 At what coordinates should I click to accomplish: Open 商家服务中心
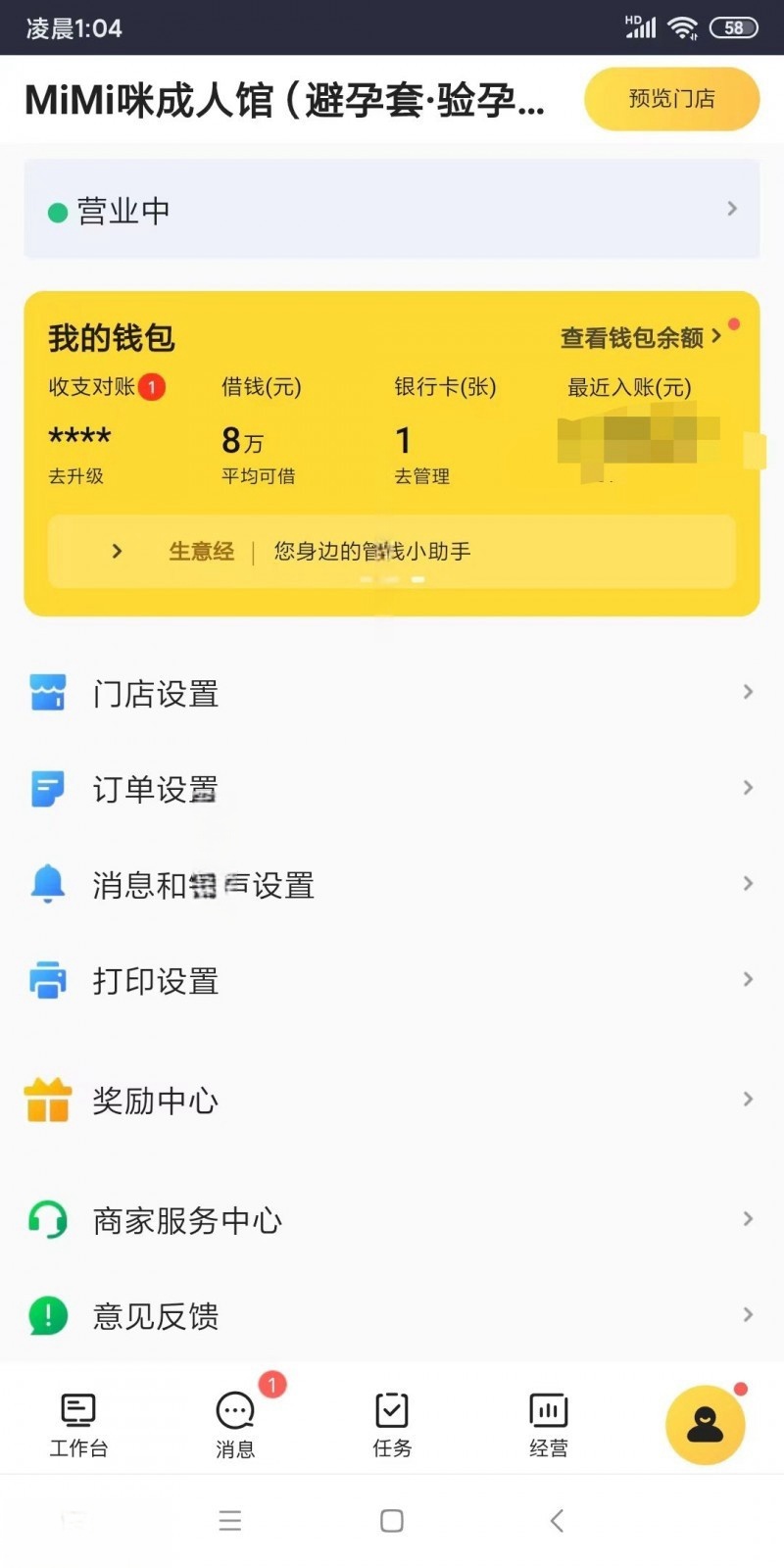[x=392, y=1220]
